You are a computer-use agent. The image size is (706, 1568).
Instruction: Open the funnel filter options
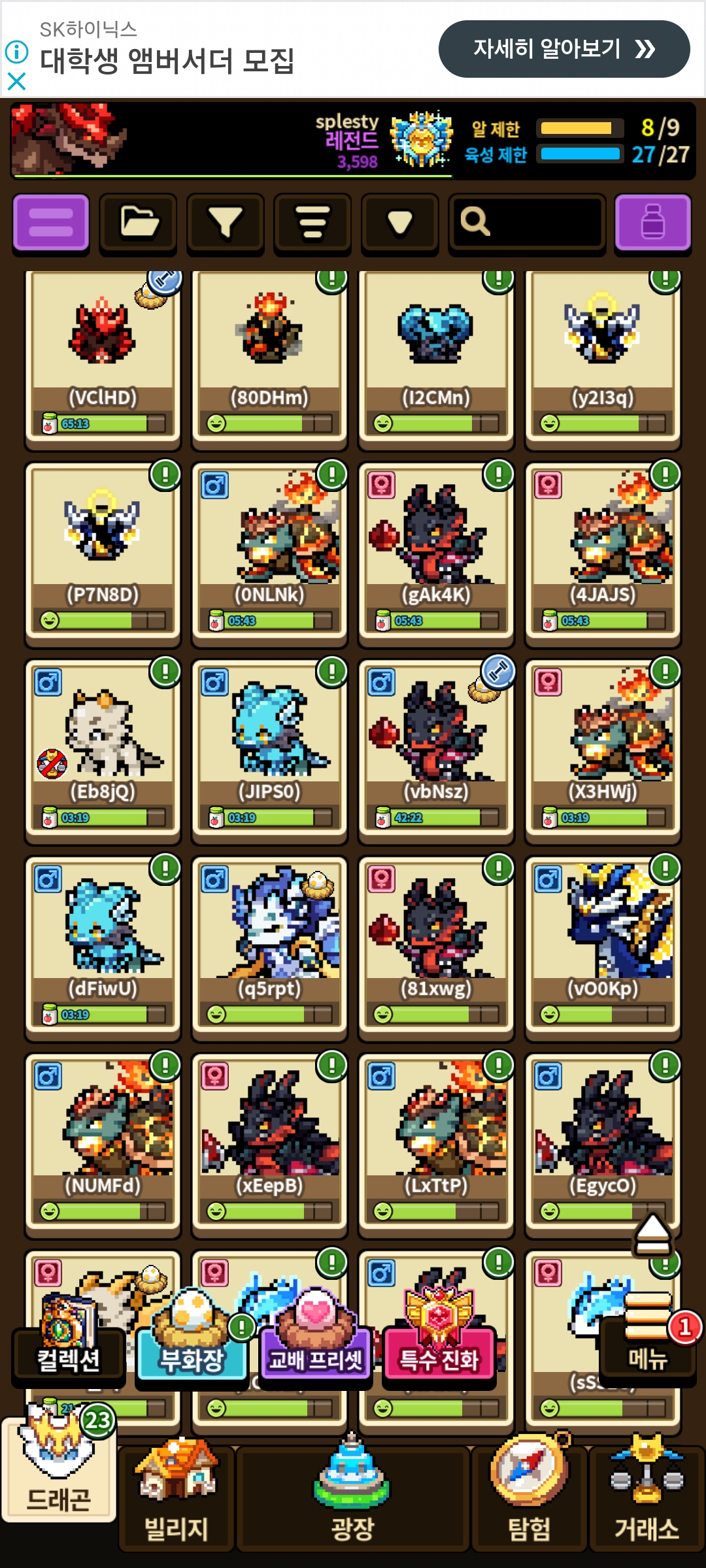pyautogui.click(x=226, y=222)
